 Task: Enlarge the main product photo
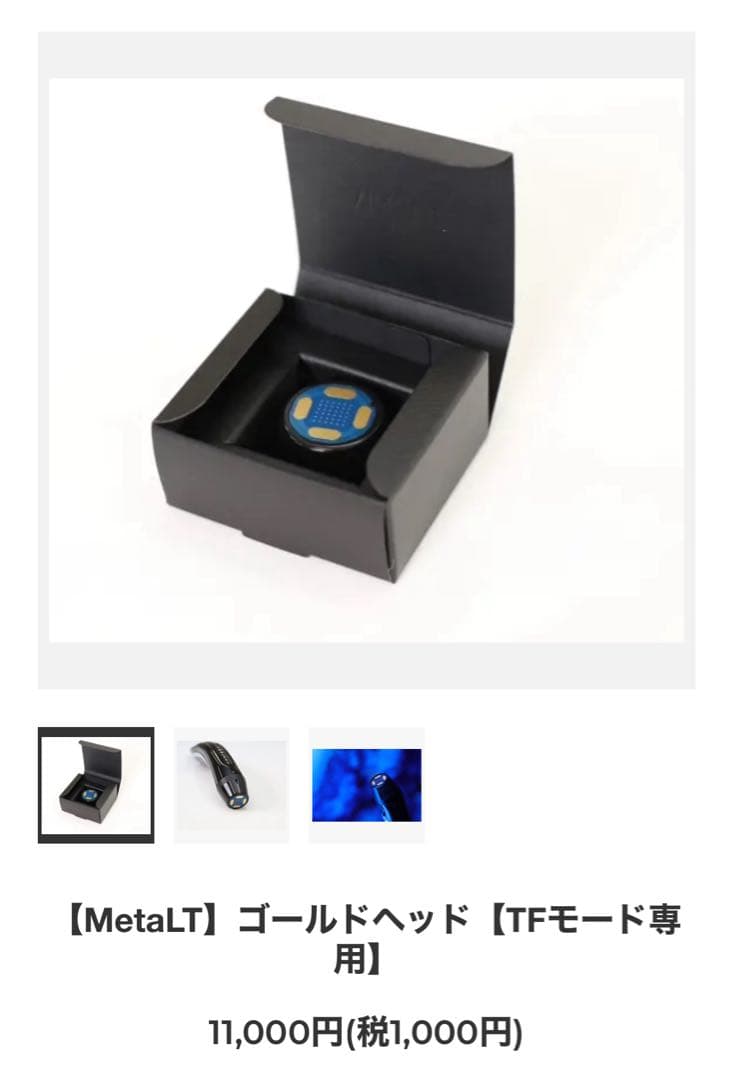pyautogui.click(x=366, y=360)
